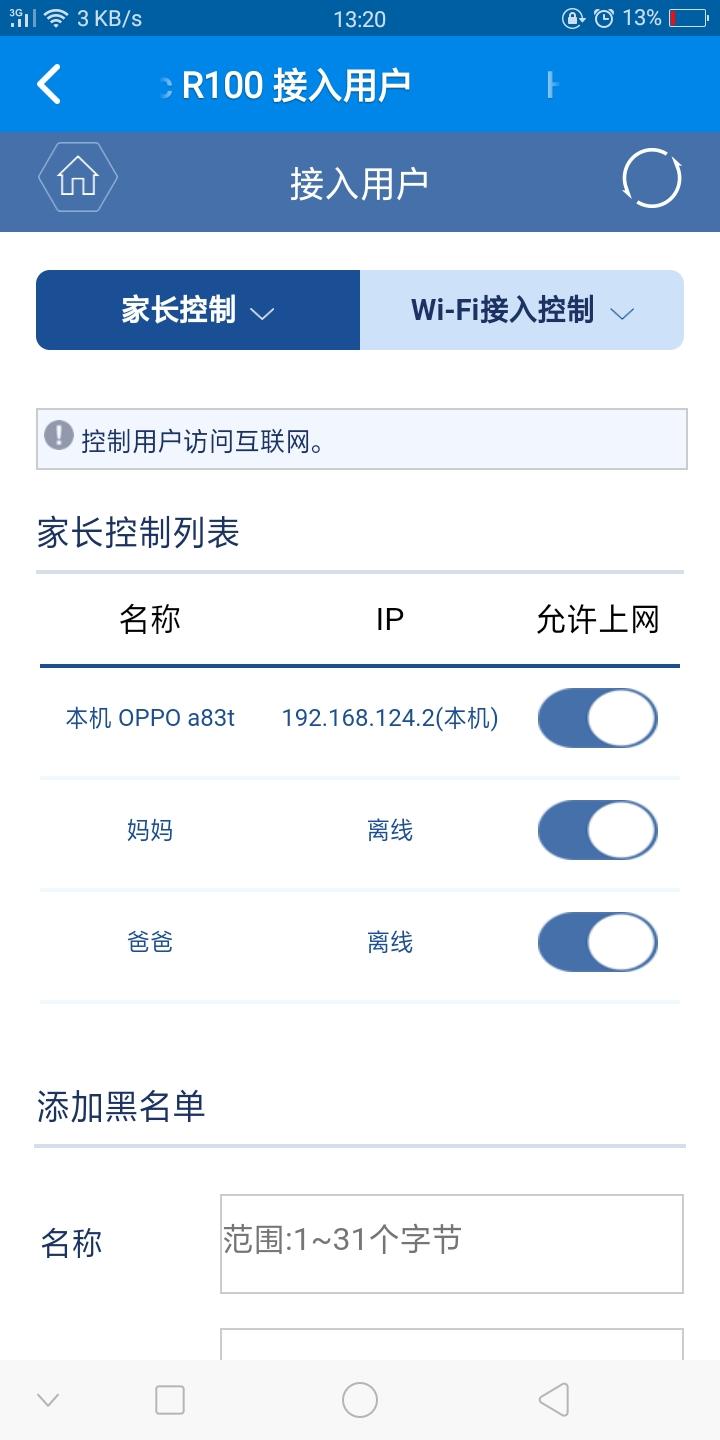Open the router home page icon
Image resolution: width=720 pixels, height=1440 pixels.
pos(78,178)
